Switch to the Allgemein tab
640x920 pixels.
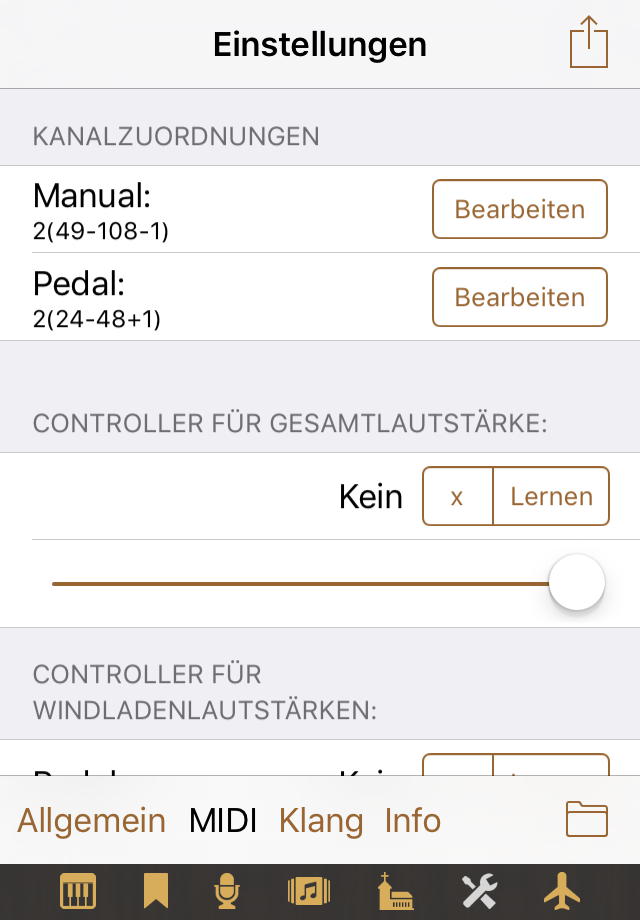click(91, 821)
